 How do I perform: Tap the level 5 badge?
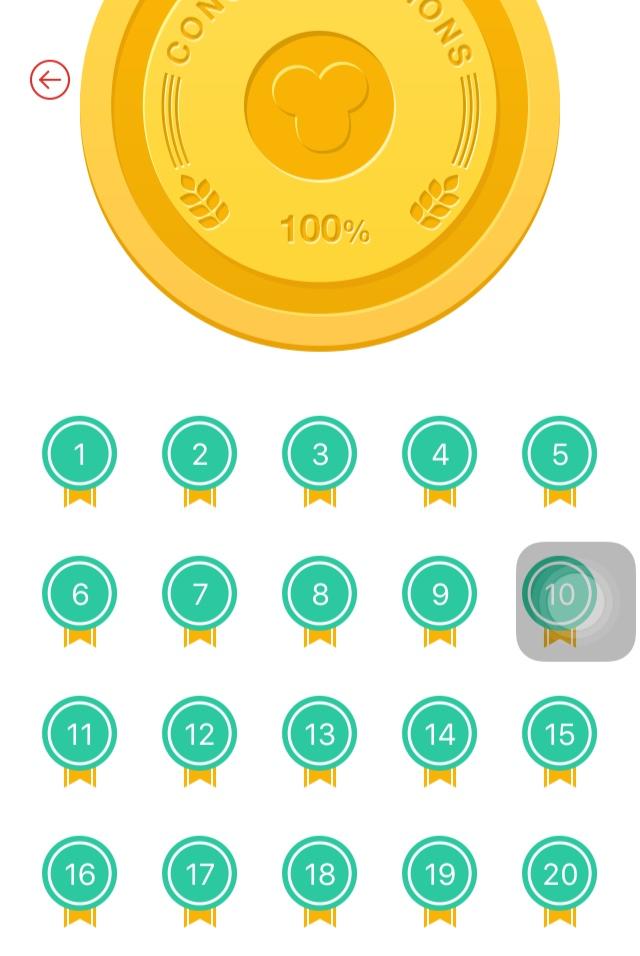560,455
